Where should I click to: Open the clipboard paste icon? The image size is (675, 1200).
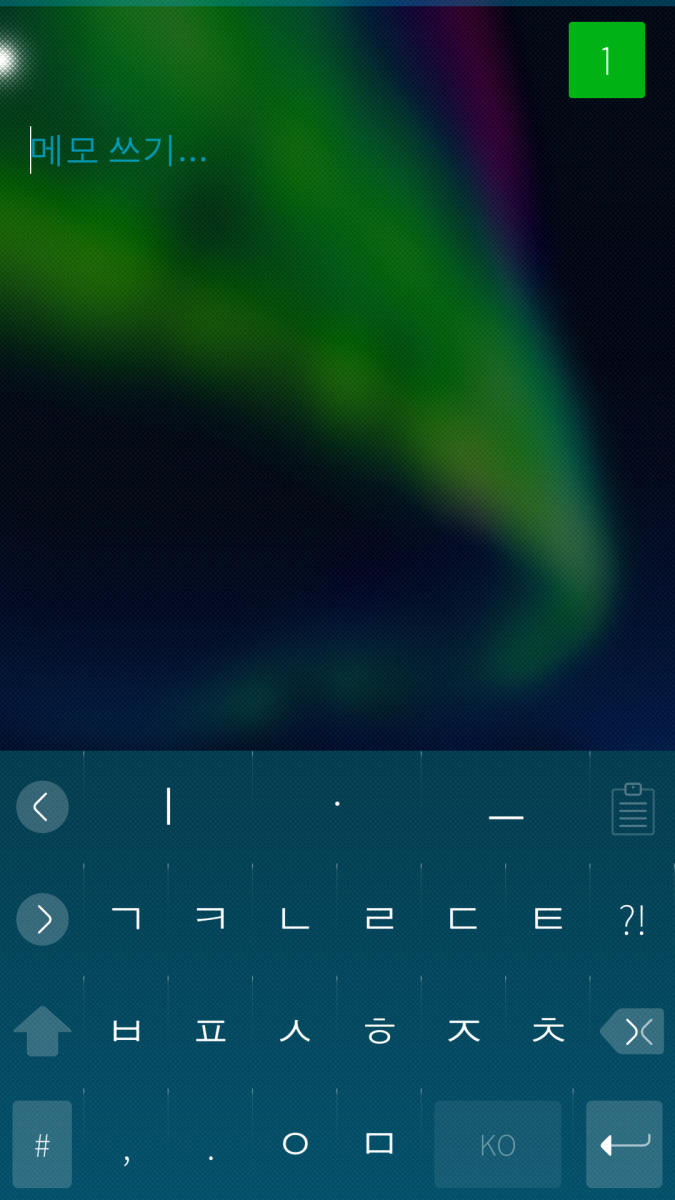click(x=632, y=809)
